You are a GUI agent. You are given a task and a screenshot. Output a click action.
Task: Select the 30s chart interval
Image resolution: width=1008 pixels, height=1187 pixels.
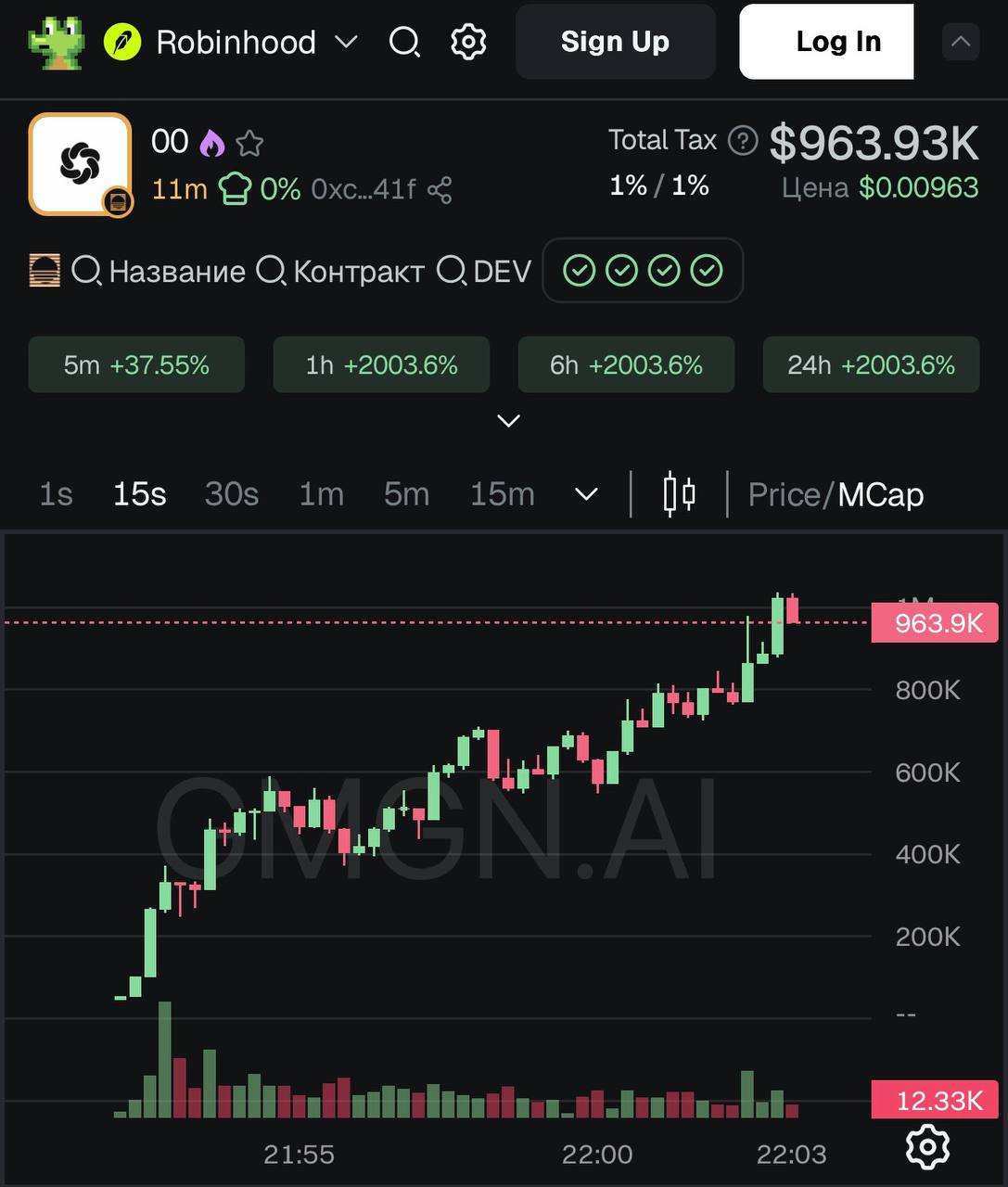coord(232,494)
